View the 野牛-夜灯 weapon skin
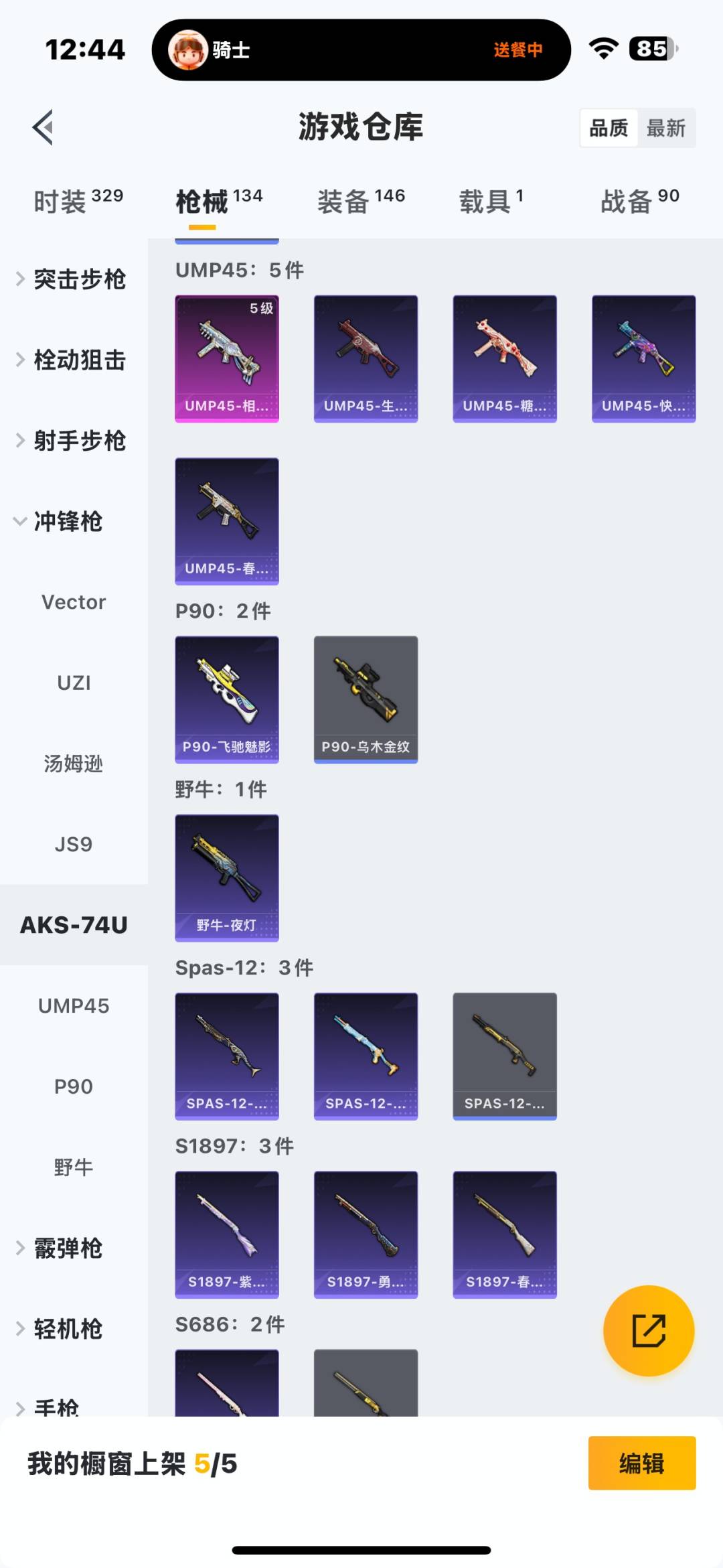This screenshot has height=1568, width=723. (226, 880)
